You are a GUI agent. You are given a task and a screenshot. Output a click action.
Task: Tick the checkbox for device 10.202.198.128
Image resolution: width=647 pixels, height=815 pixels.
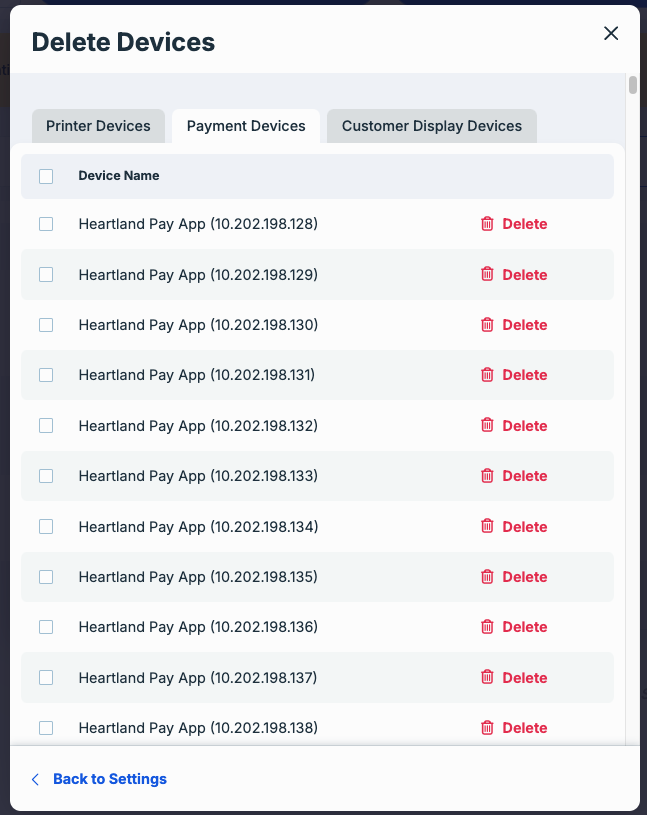click(x=46, y=224)
